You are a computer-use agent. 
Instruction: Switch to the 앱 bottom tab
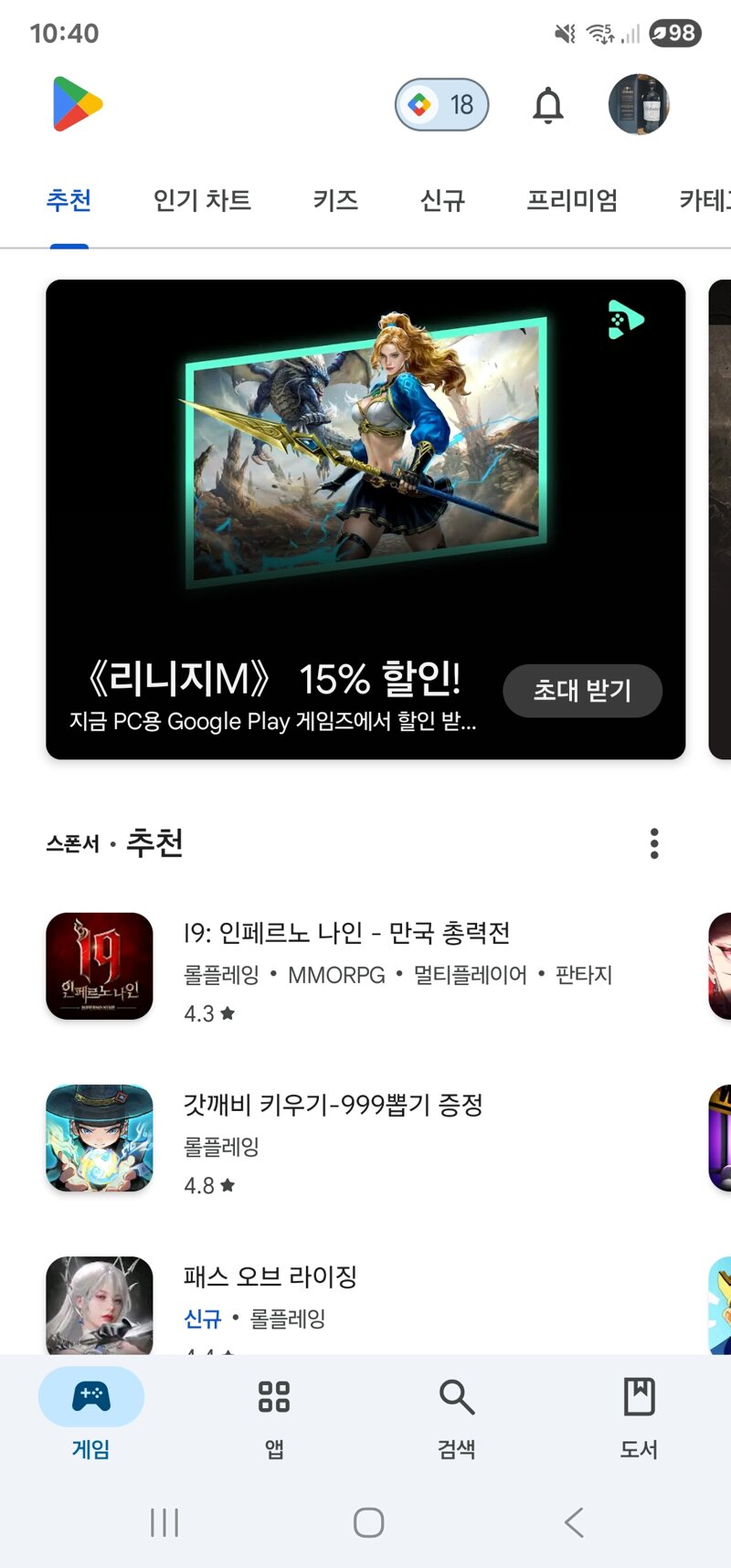tap(274, 1418)
